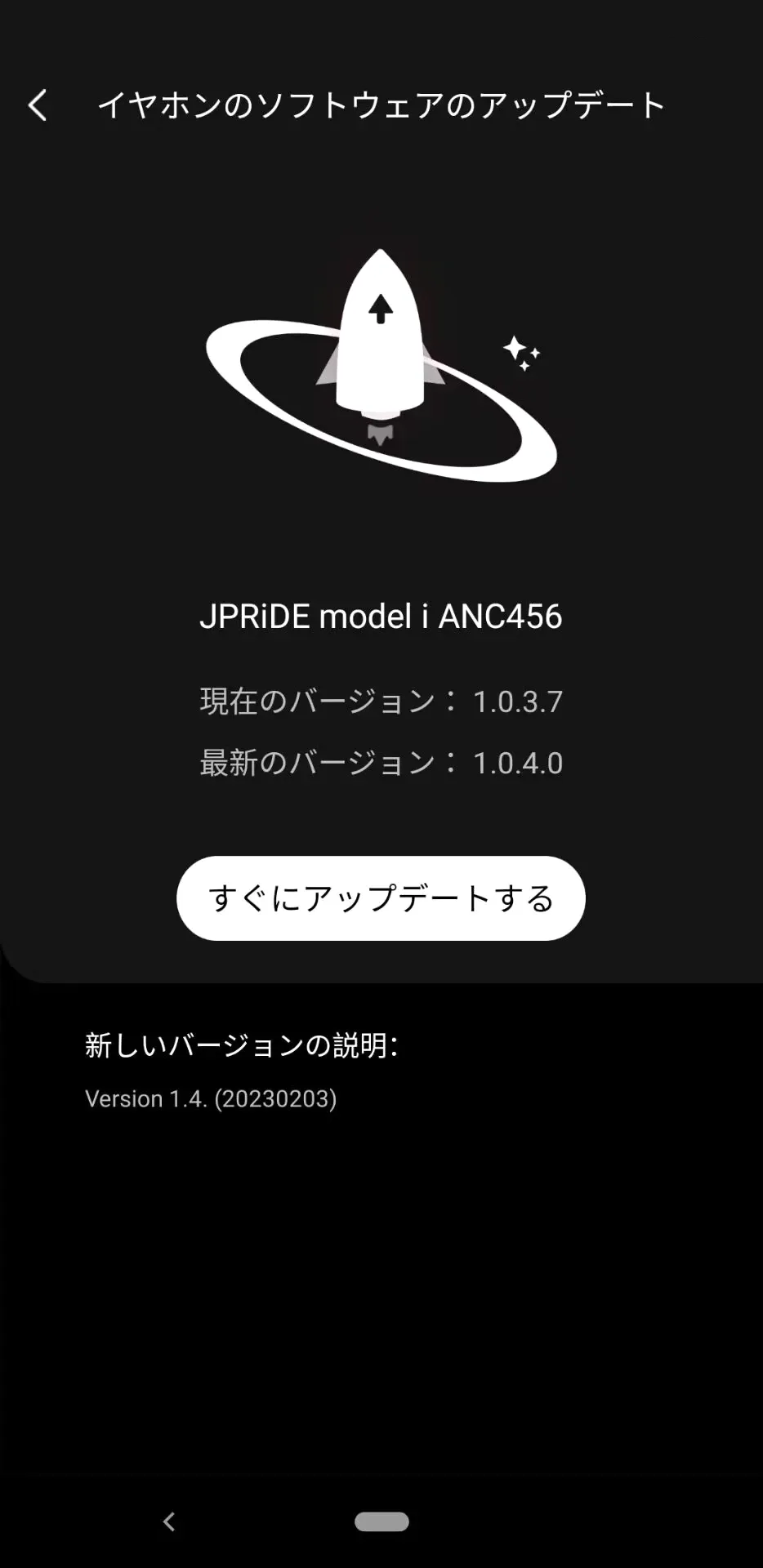The image size is (763, 1568).
Task: Tap すぐにアップデートする to update now
Action: click(x=381, y=898)
